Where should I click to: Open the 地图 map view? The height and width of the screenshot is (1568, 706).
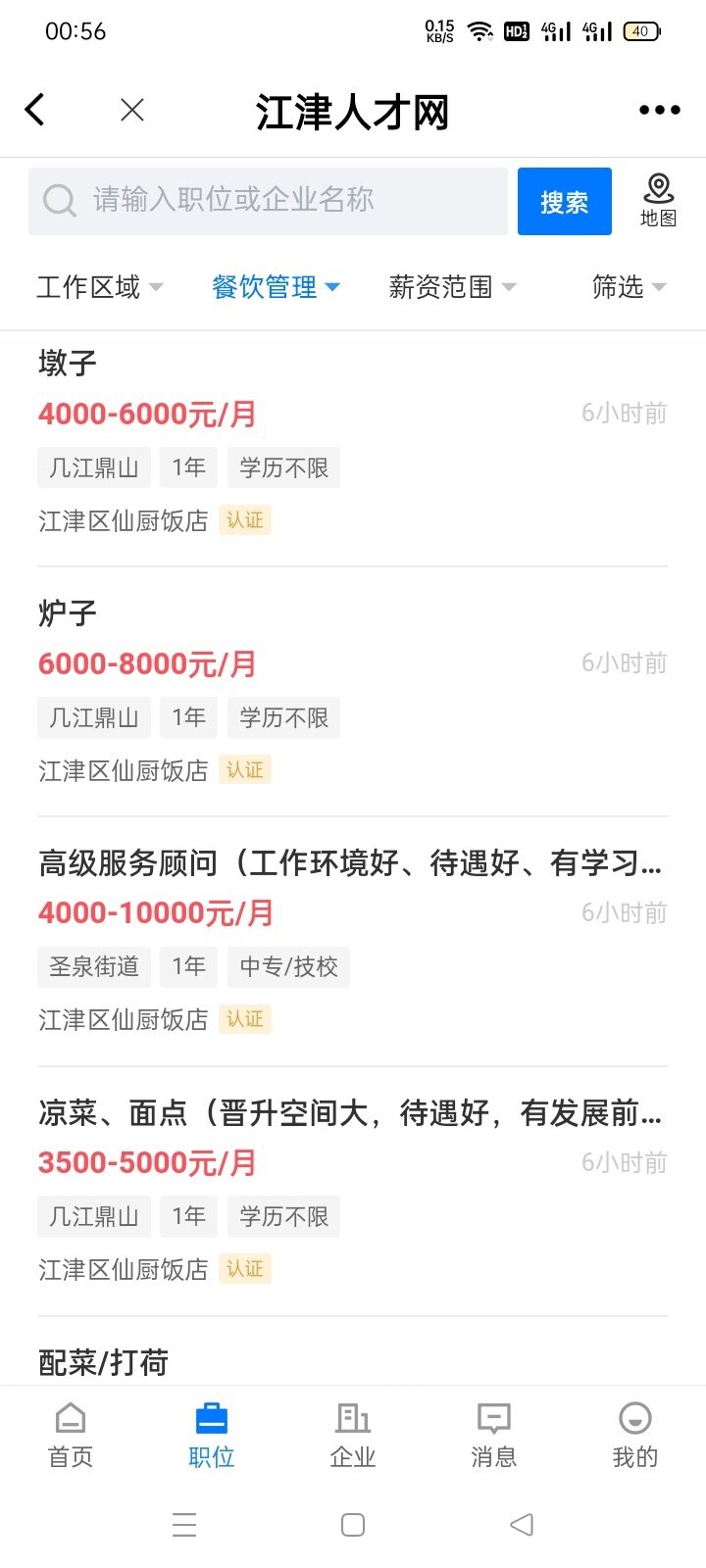658,200
